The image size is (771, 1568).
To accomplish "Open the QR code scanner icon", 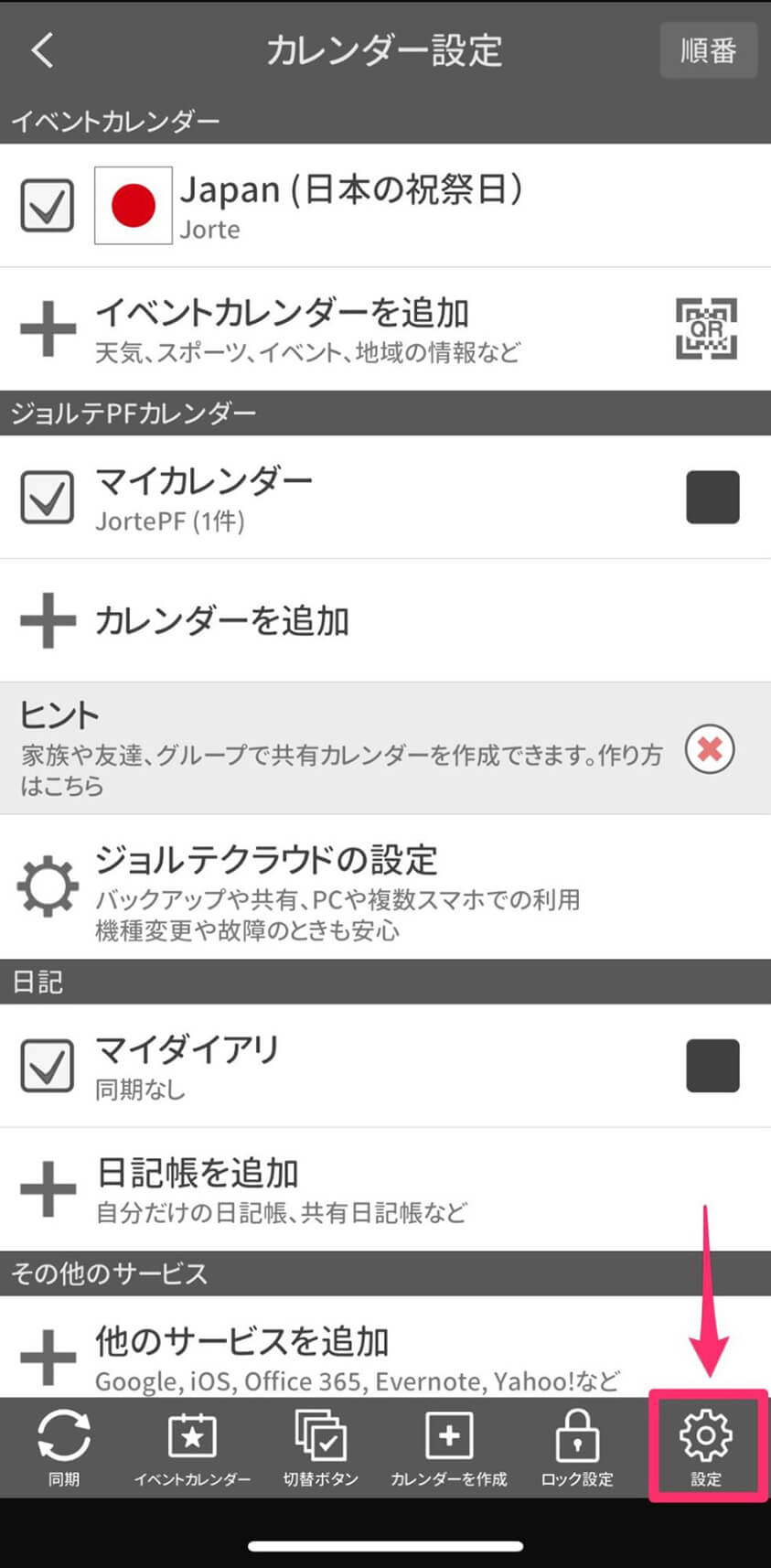I will pos(706,328).
